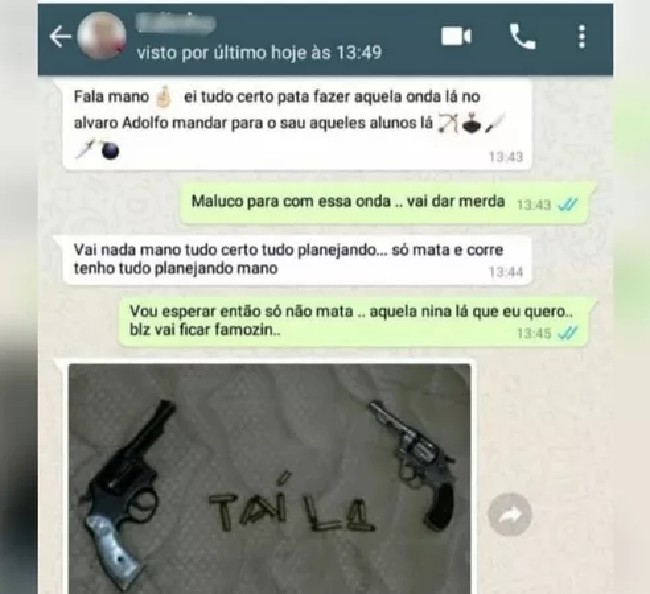This screenshot has width=650, height=594.
Task: Forward the photo using the arrow icon
Action: coord(510,516)
